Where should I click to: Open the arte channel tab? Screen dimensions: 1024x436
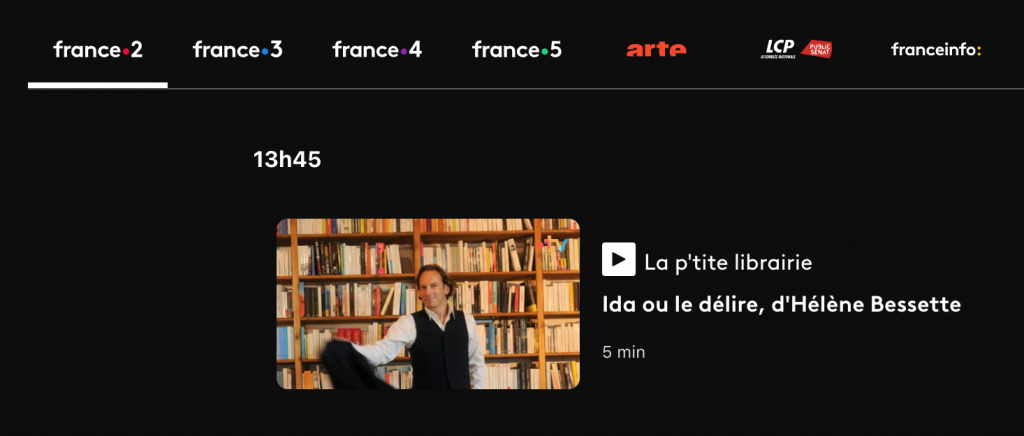656,49
